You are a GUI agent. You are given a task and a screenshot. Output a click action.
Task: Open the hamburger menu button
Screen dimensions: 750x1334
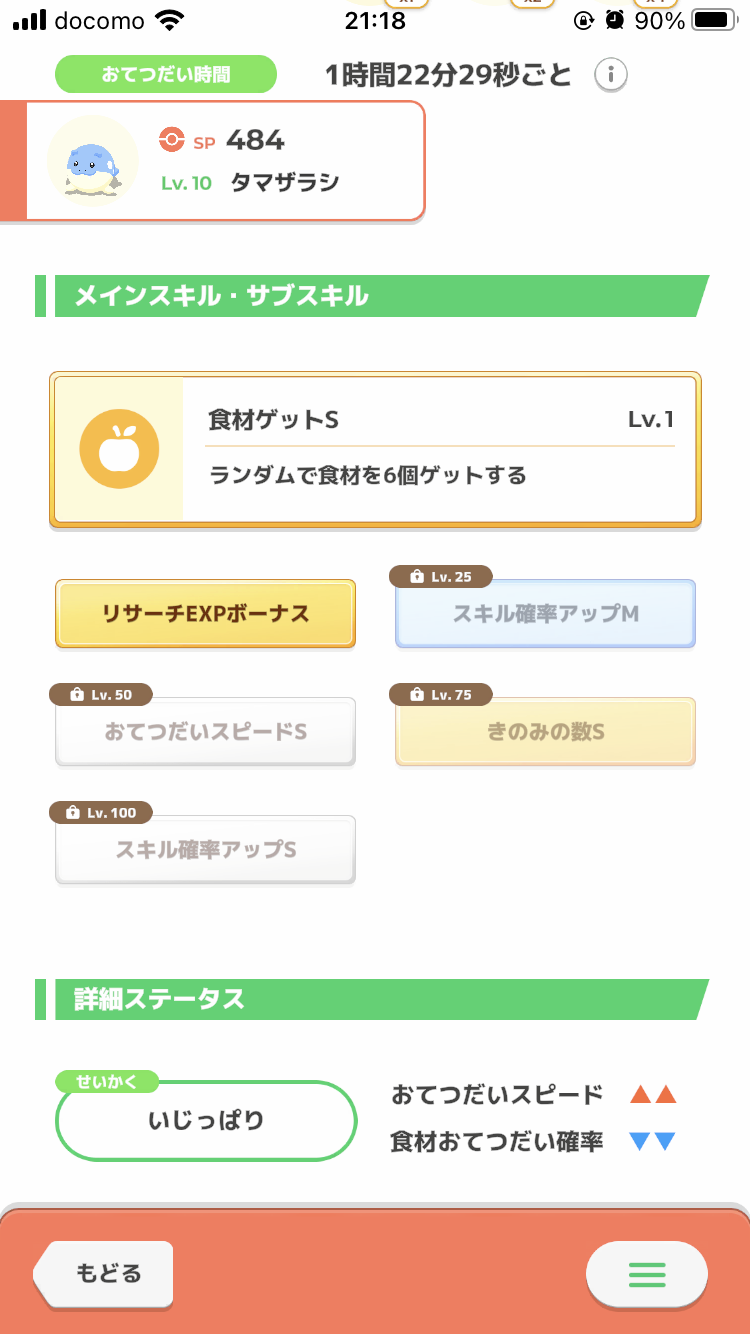pos(646,1274)
